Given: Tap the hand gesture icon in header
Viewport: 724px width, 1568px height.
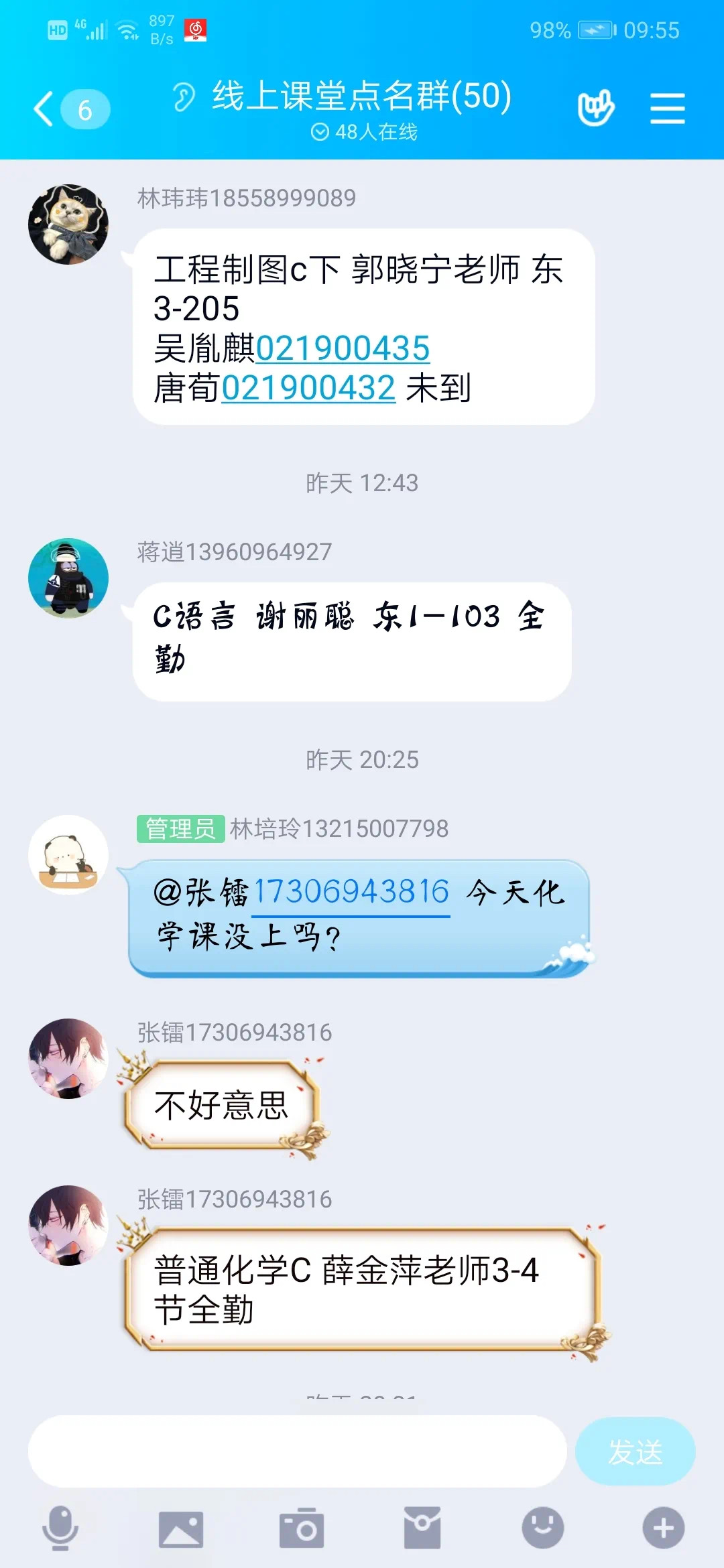Looking at the screenshot, I should pos(595,108).
